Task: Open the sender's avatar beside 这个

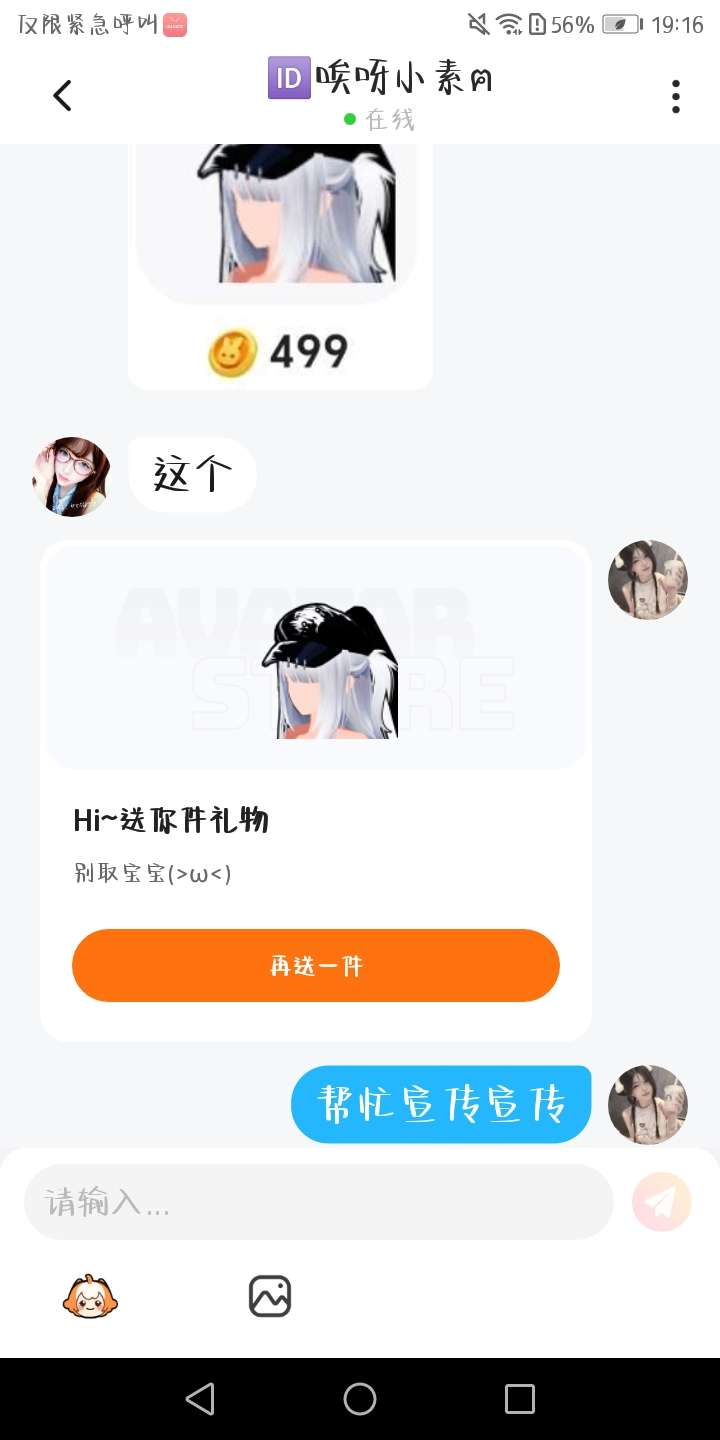Action: pyautogui.click(x=70, y=476)
